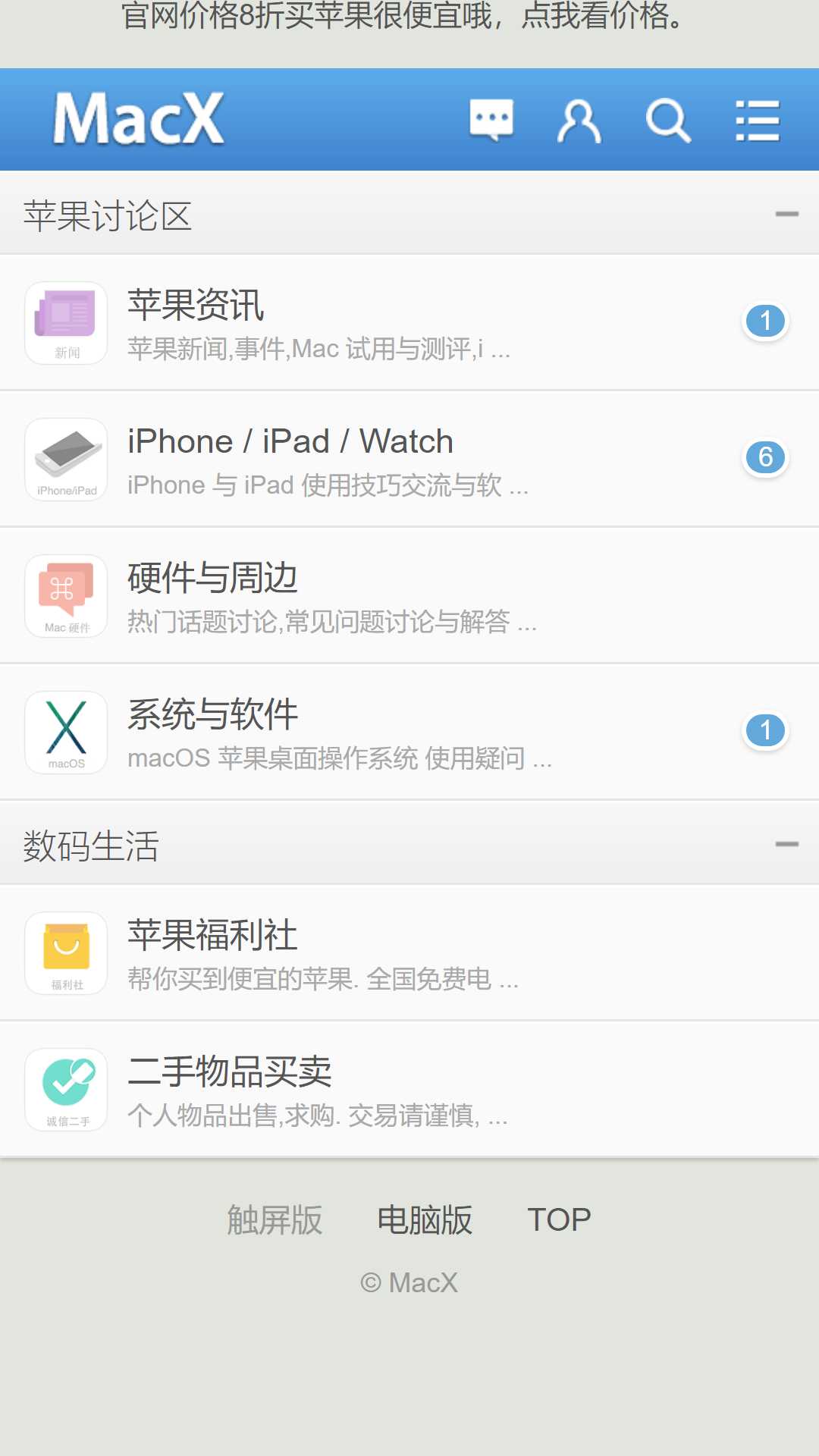This screenshot has width=819, height=1456.
Task: Open the list menu icon
Action: click(758, 120)
